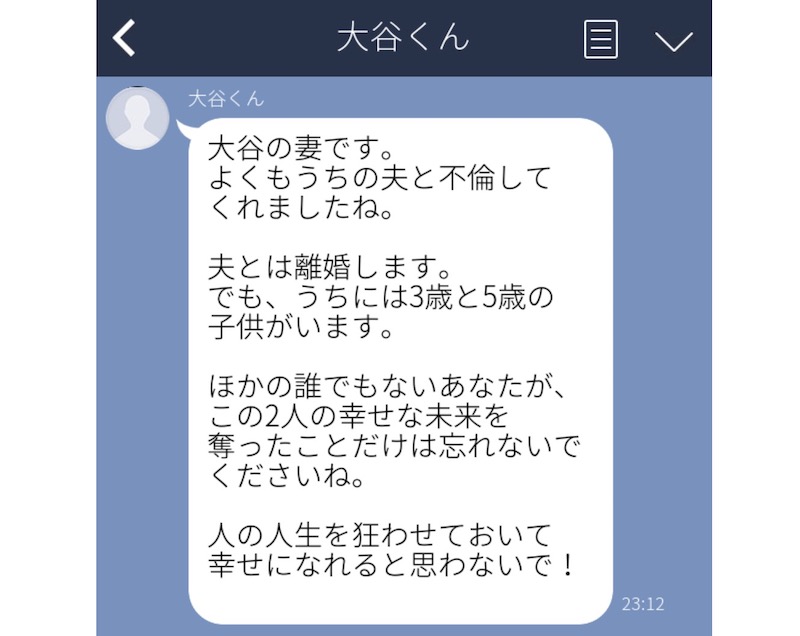Expand the chat menu chevron

[673, 41]
